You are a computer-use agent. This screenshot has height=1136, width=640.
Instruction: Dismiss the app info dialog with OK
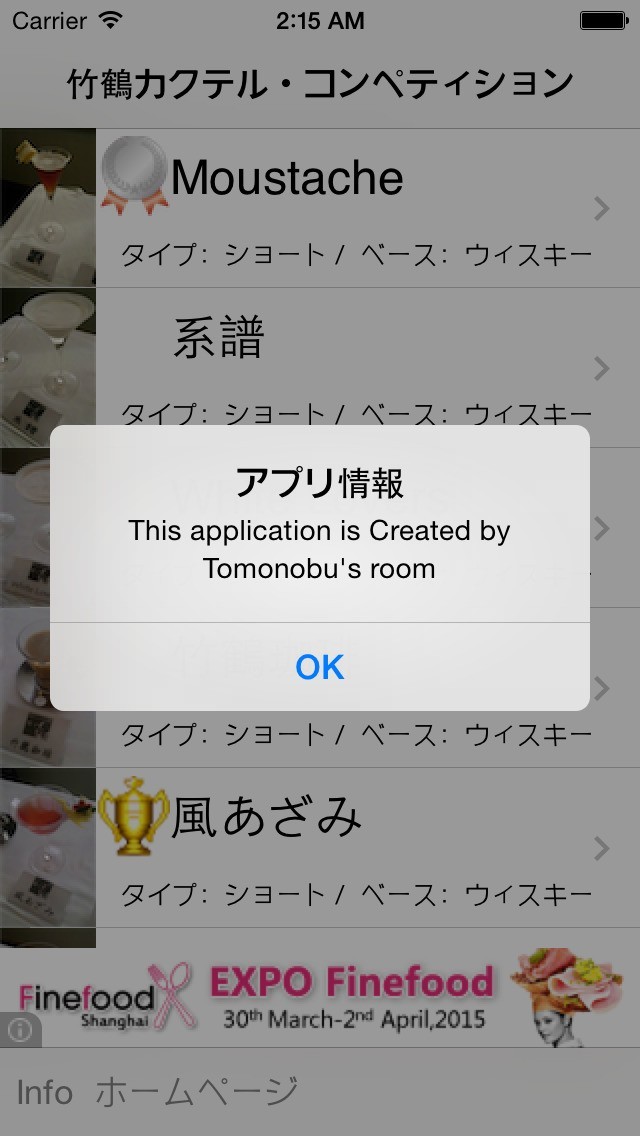tap(320, 667)
